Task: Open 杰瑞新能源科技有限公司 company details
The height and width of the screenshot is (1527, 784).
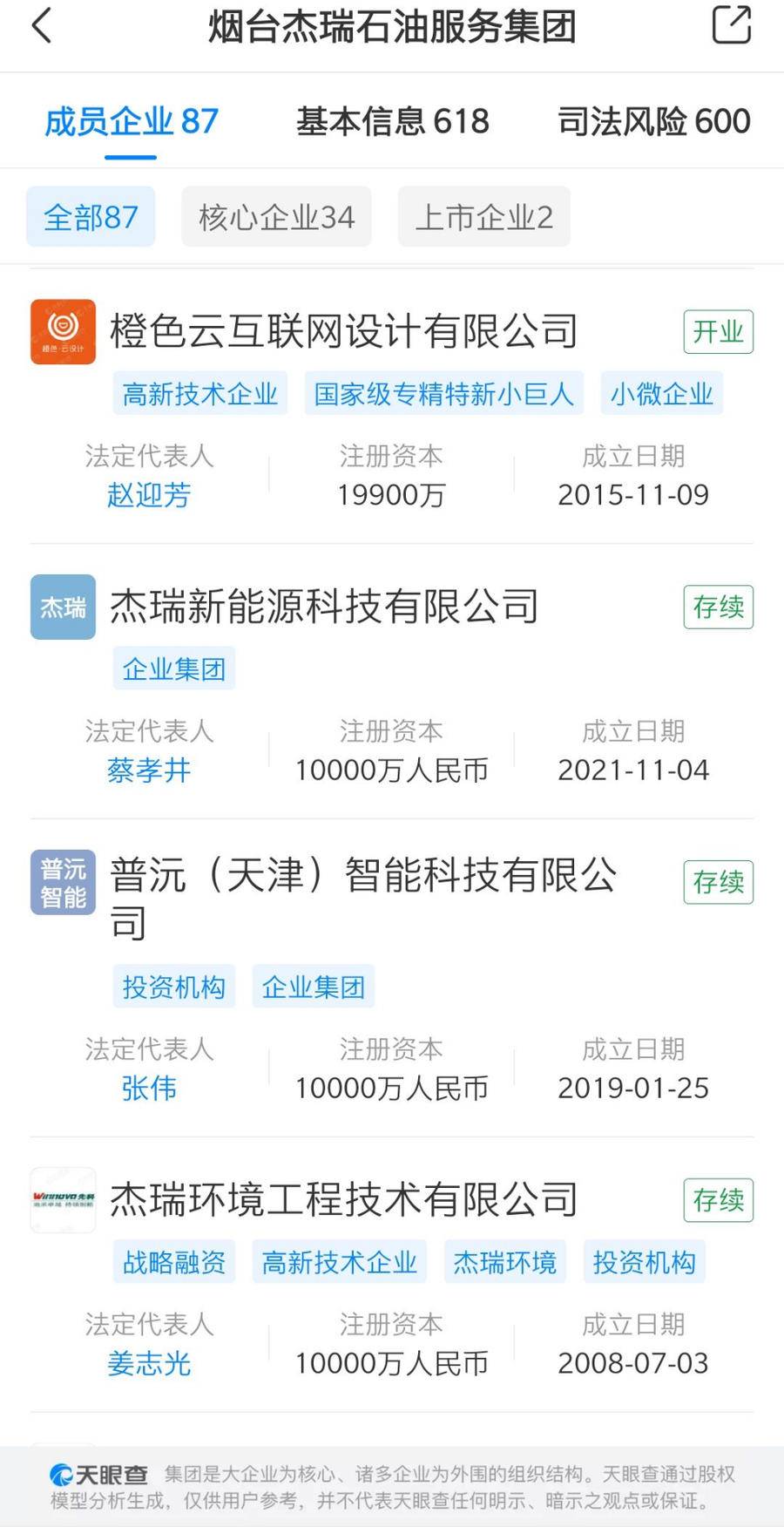Action: point(324,607)
